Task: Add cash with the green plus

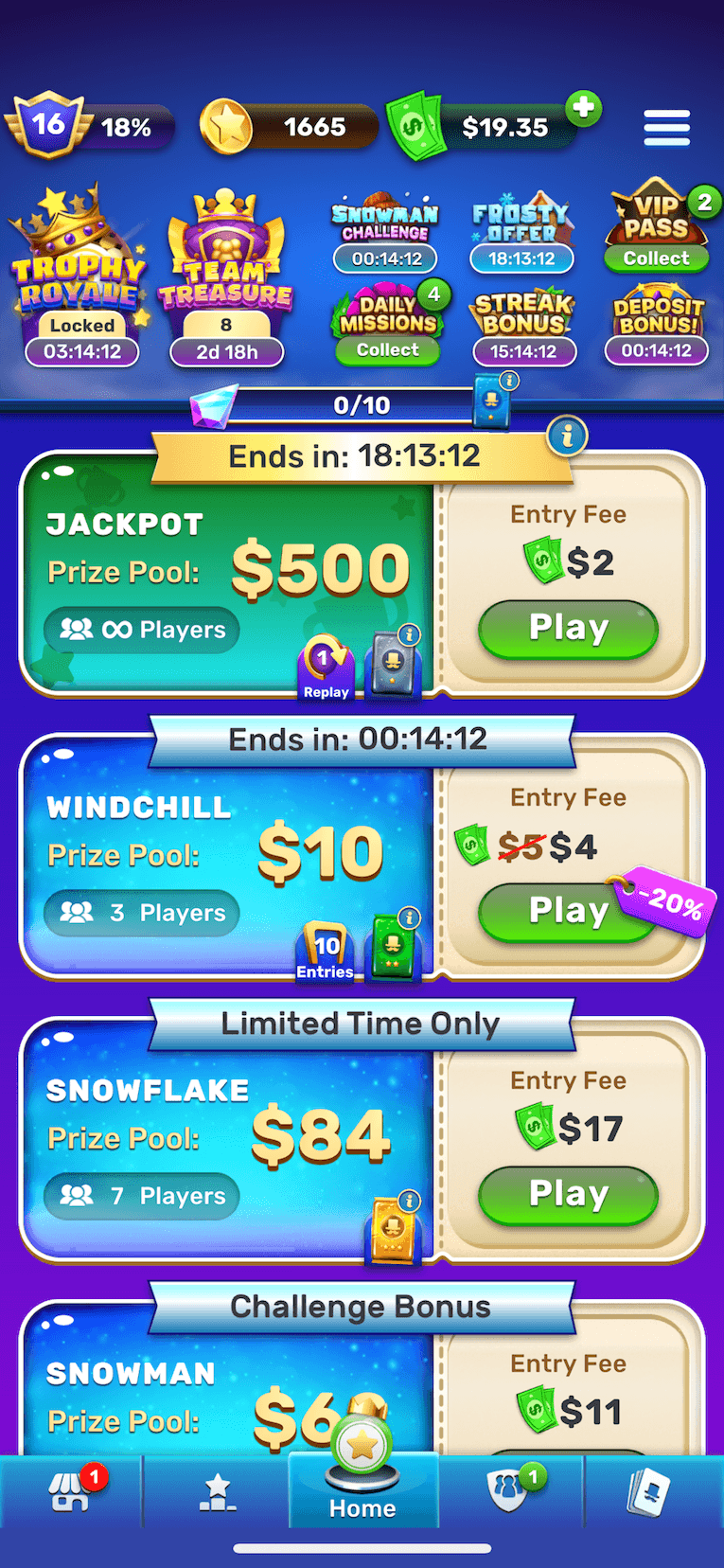Action: click(584, 108)
